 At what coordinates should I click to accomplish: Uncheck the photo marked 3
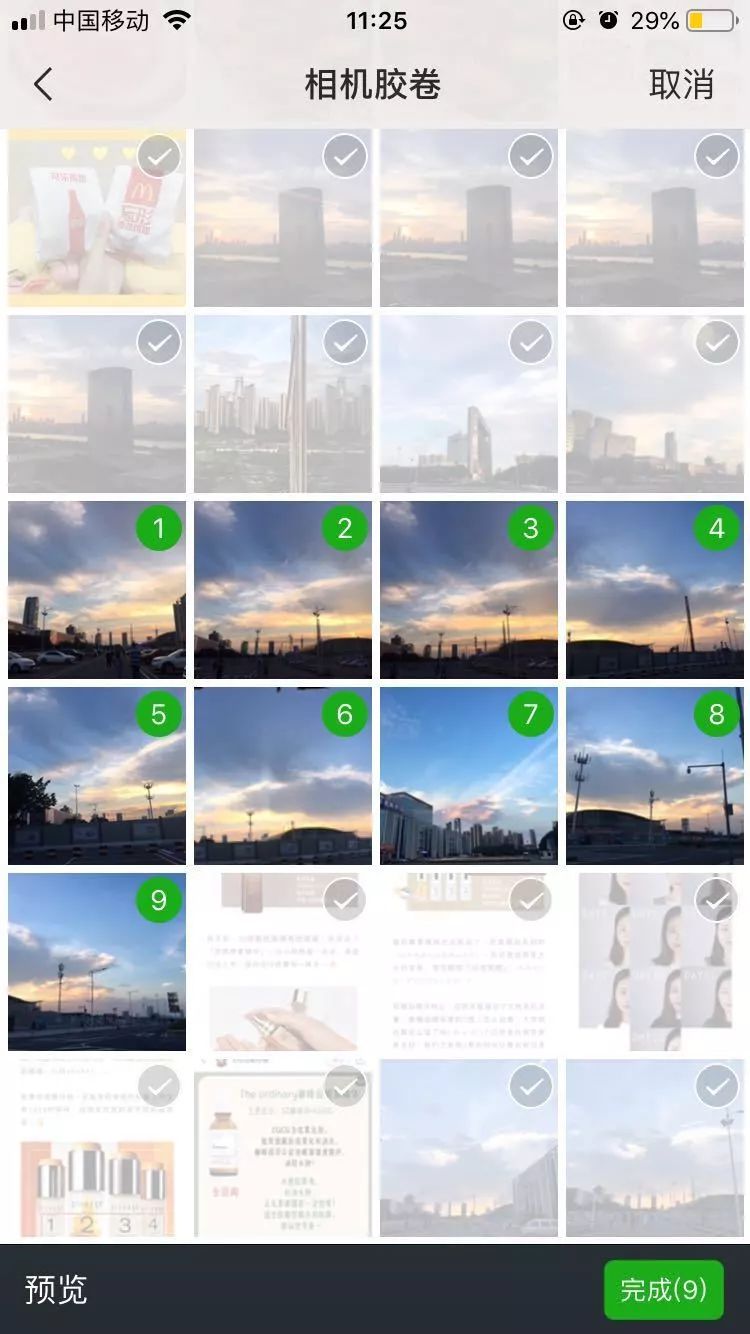pyautogui.click(x=531, y=528)
